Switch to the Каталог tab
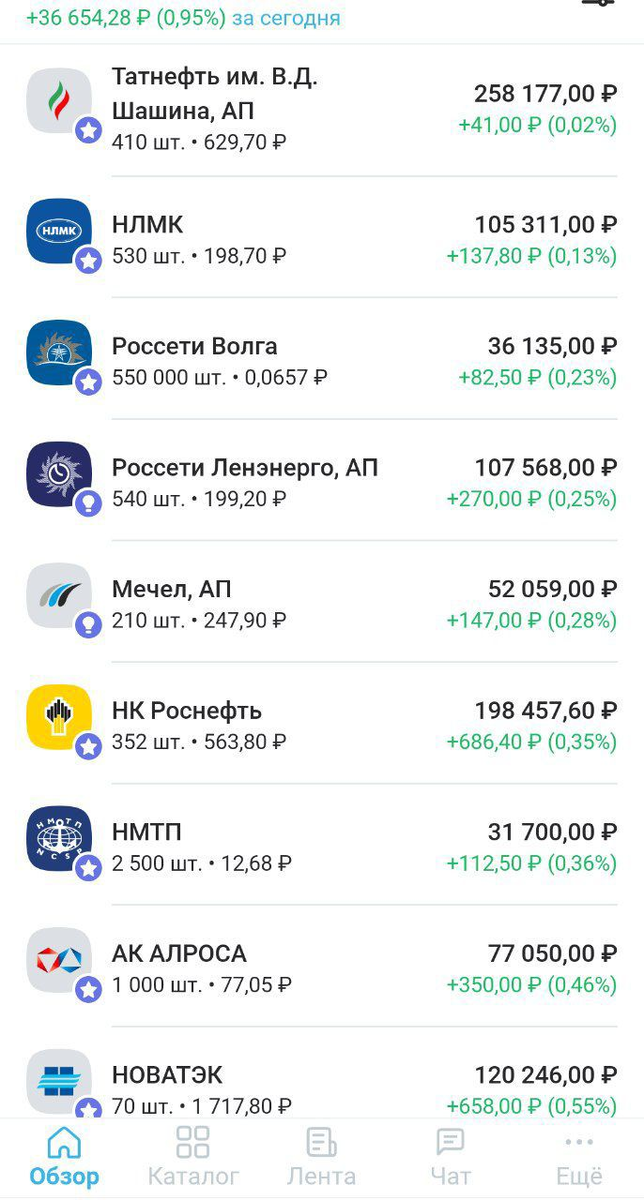Screen dimensions: 644x1200 click(x=193, y=1156)
